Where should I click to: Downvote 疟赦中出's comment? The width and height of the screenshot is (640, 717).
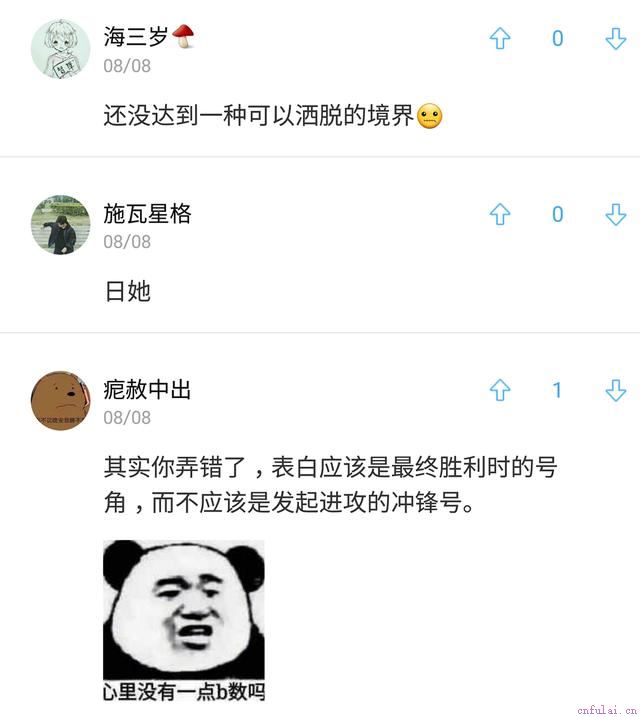(616, 390)
